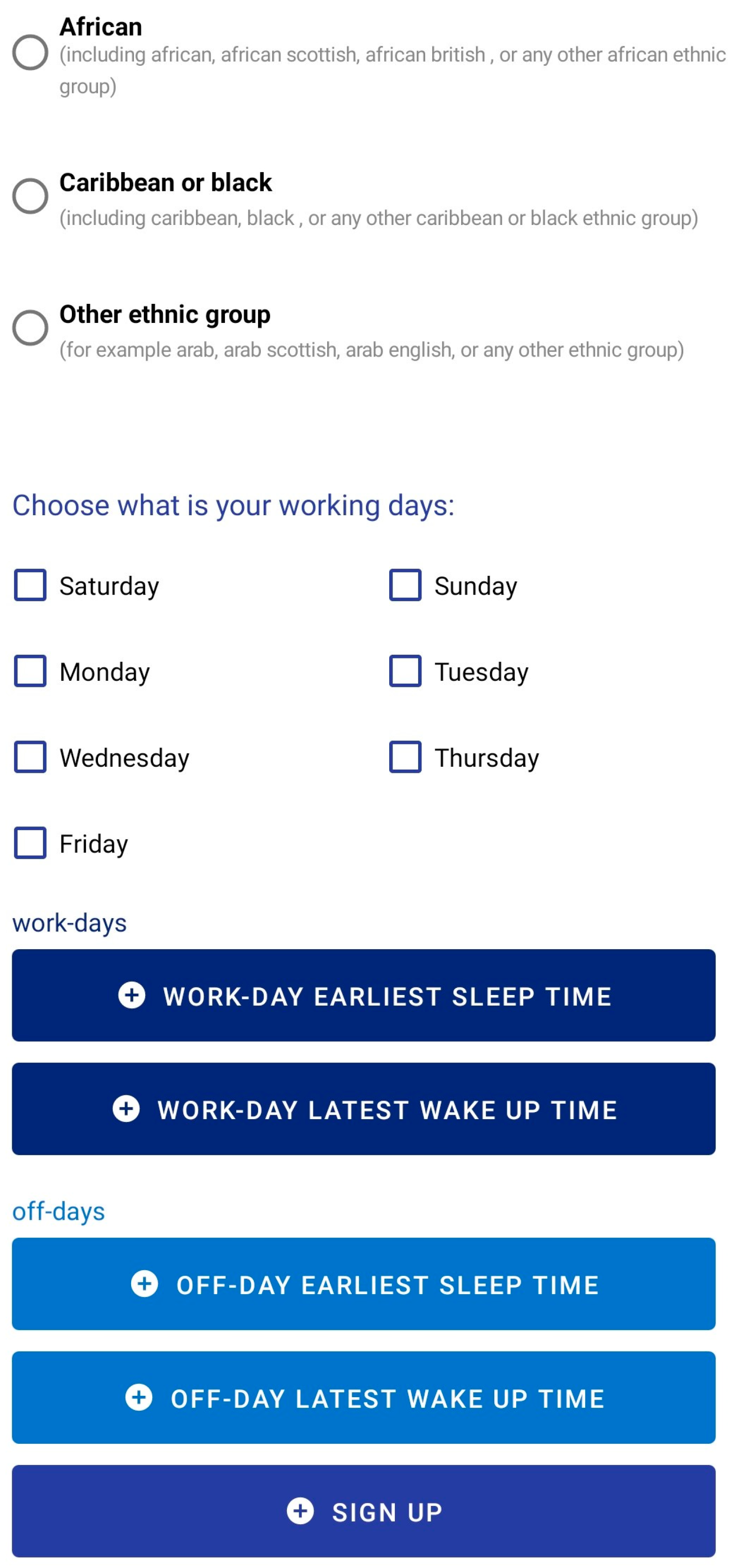This screenshot has width=736, height=1568.
Task: Set work-day earliest sleep time
Action: pyautogui.click(x=364, y=995)
